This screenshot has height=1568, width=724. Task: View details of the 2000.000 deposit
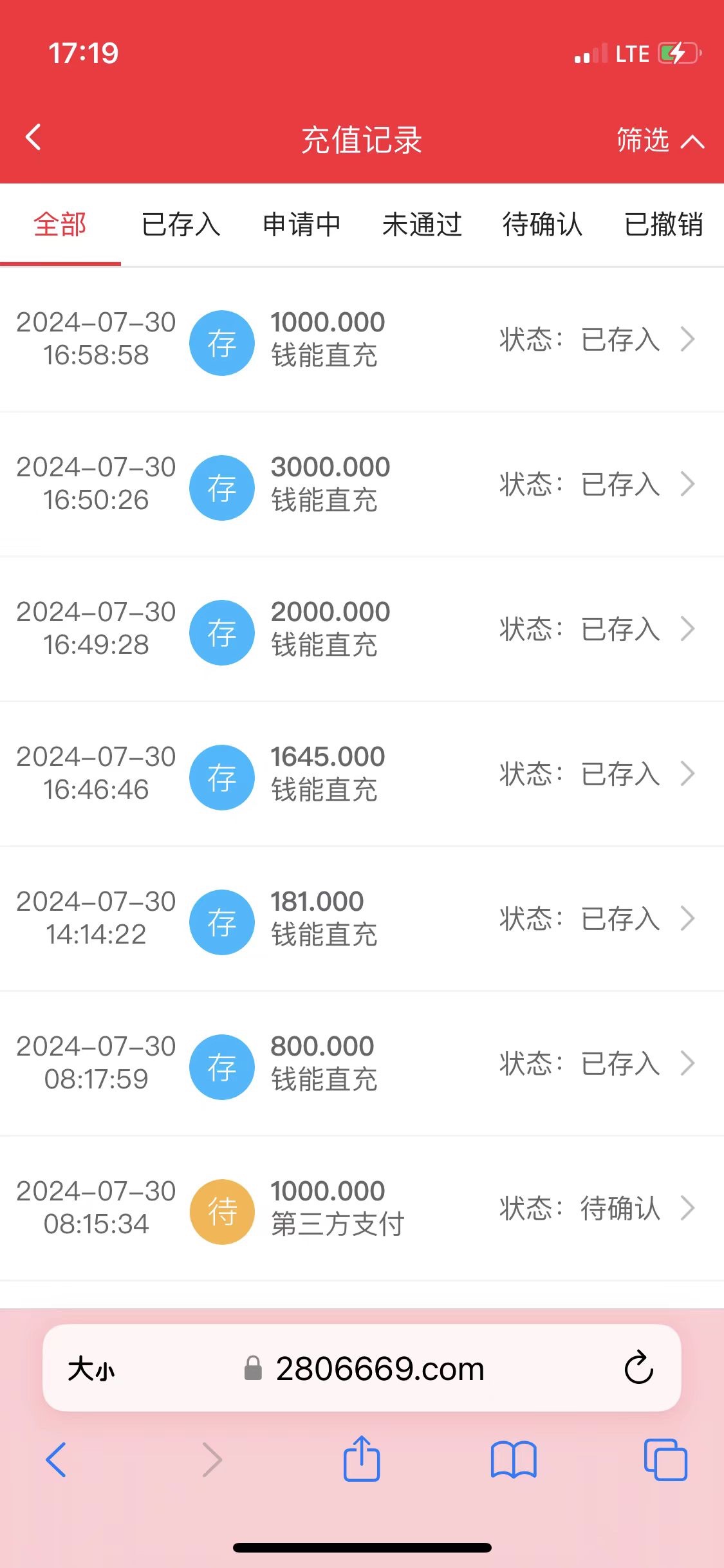click(362, 629)
